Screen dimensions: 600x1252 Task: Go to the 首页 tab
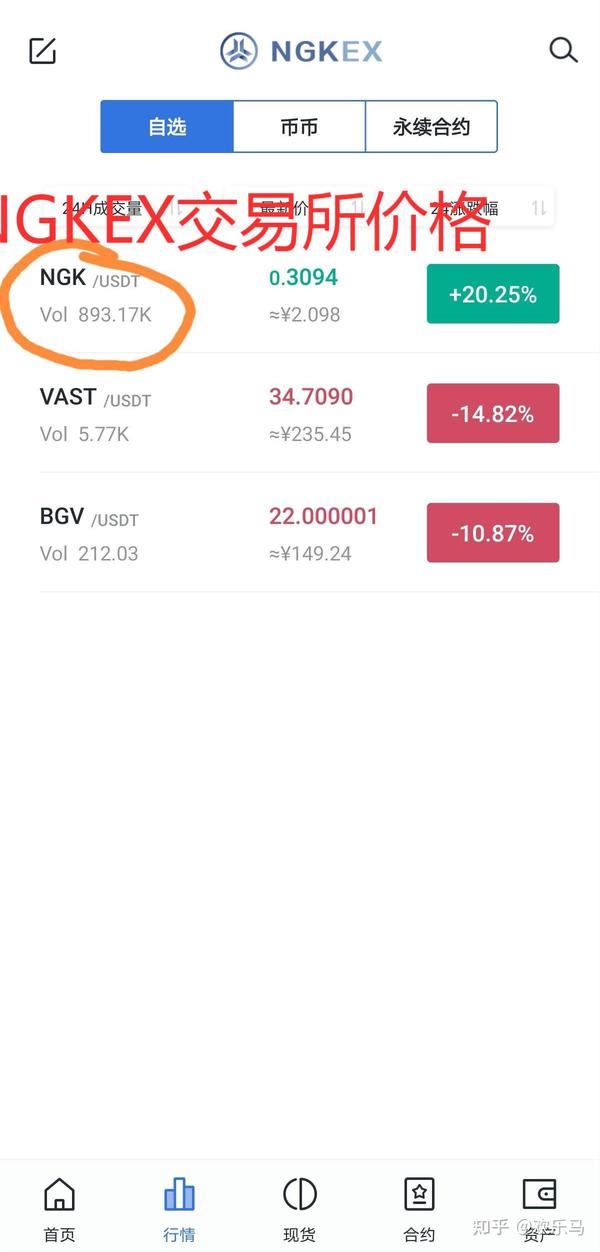coord(59,1208)
